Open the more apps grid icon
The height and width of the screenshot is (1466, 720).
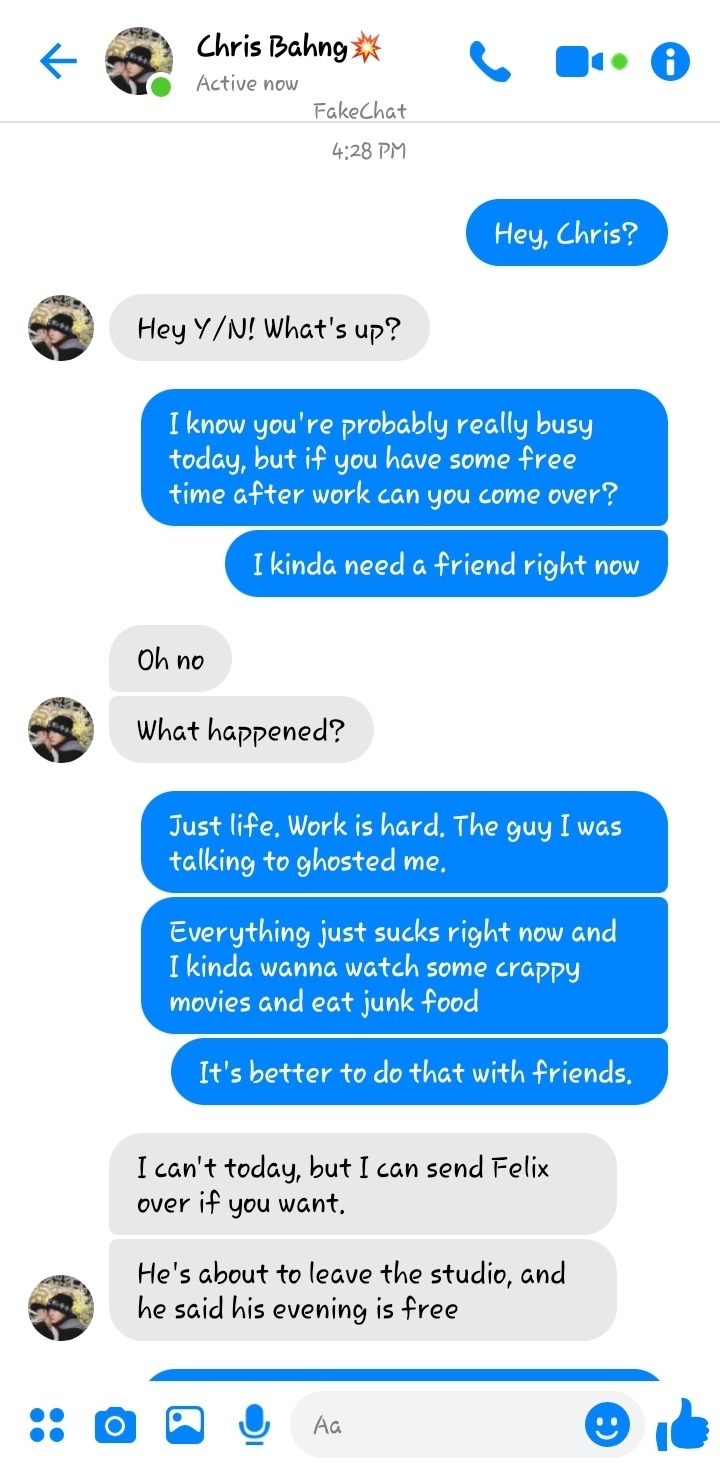[47, 1424]
